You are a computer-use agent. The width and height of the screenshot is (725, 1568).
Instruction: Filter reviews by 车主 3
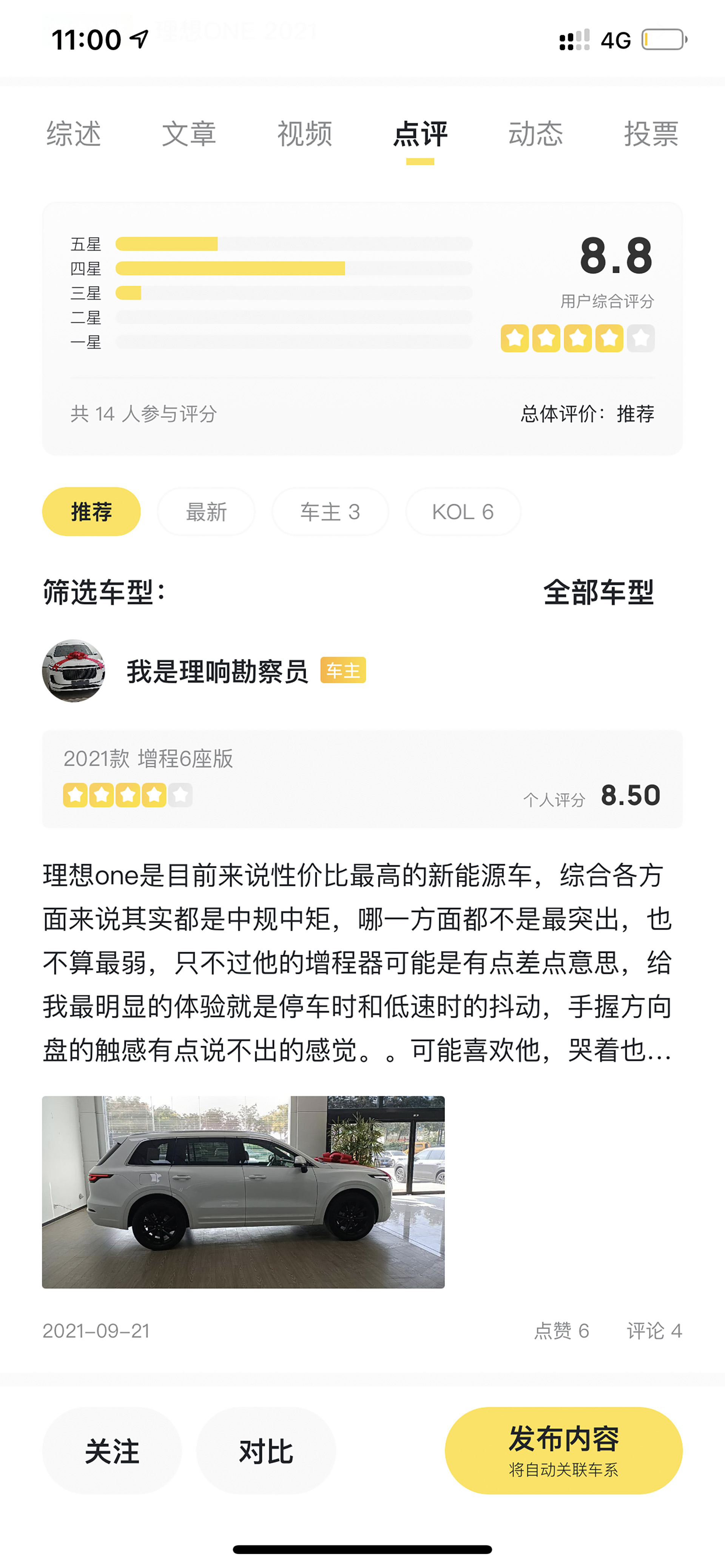330,511
